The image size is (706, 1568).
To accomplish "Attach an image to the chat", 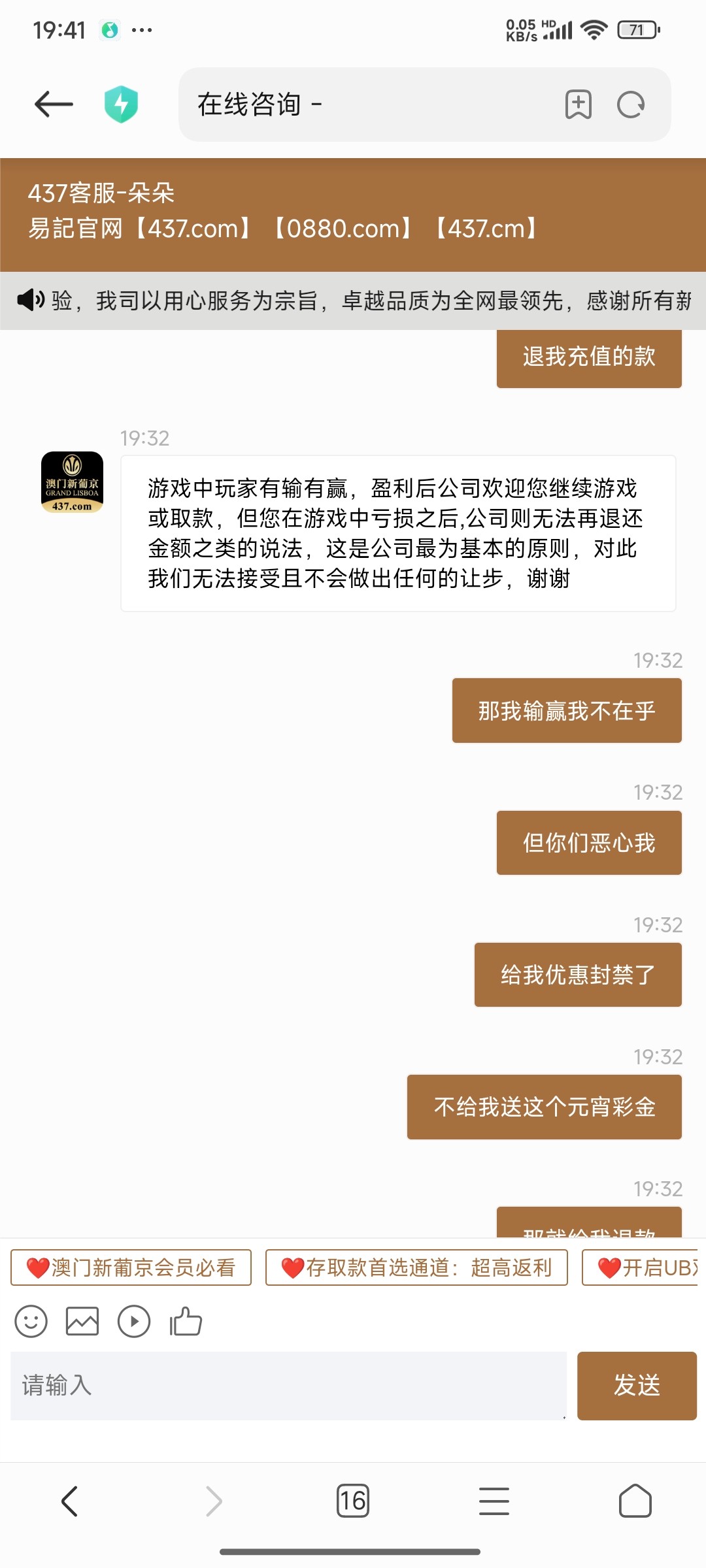I will pyautogui.click(x=82, y=1322).
